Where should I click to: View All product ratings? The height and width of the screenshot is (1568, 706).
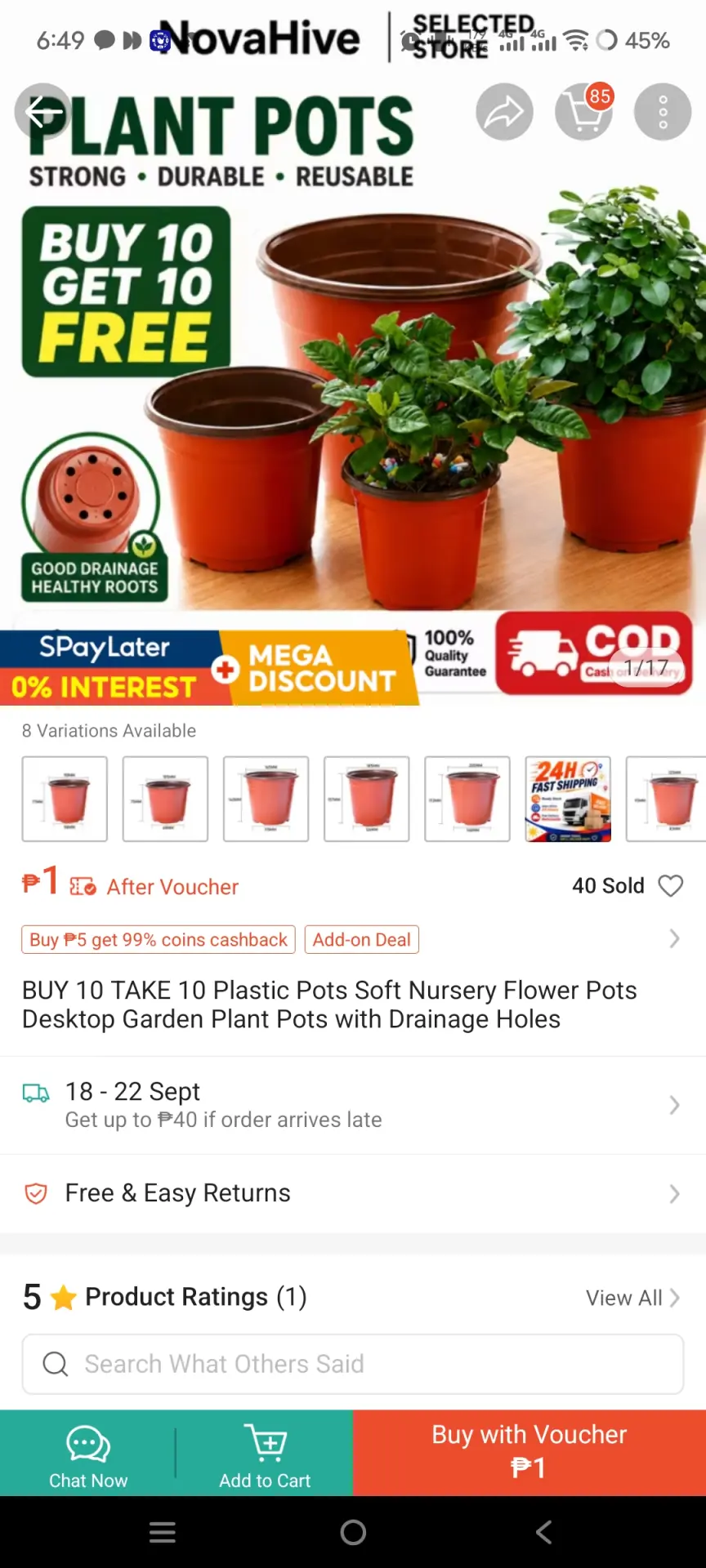pyautogui.click(x=632, y=1298)
